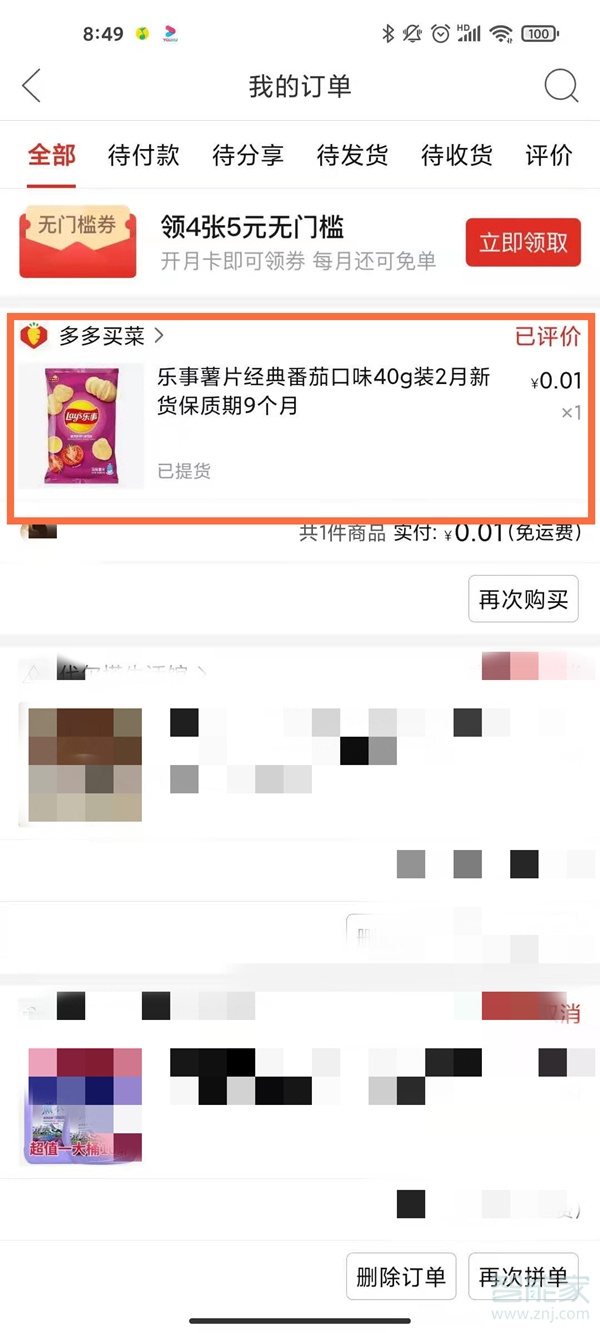Switch to the 待付款 tab
The image size is (600, 1333).
click(x=143, y=155)
